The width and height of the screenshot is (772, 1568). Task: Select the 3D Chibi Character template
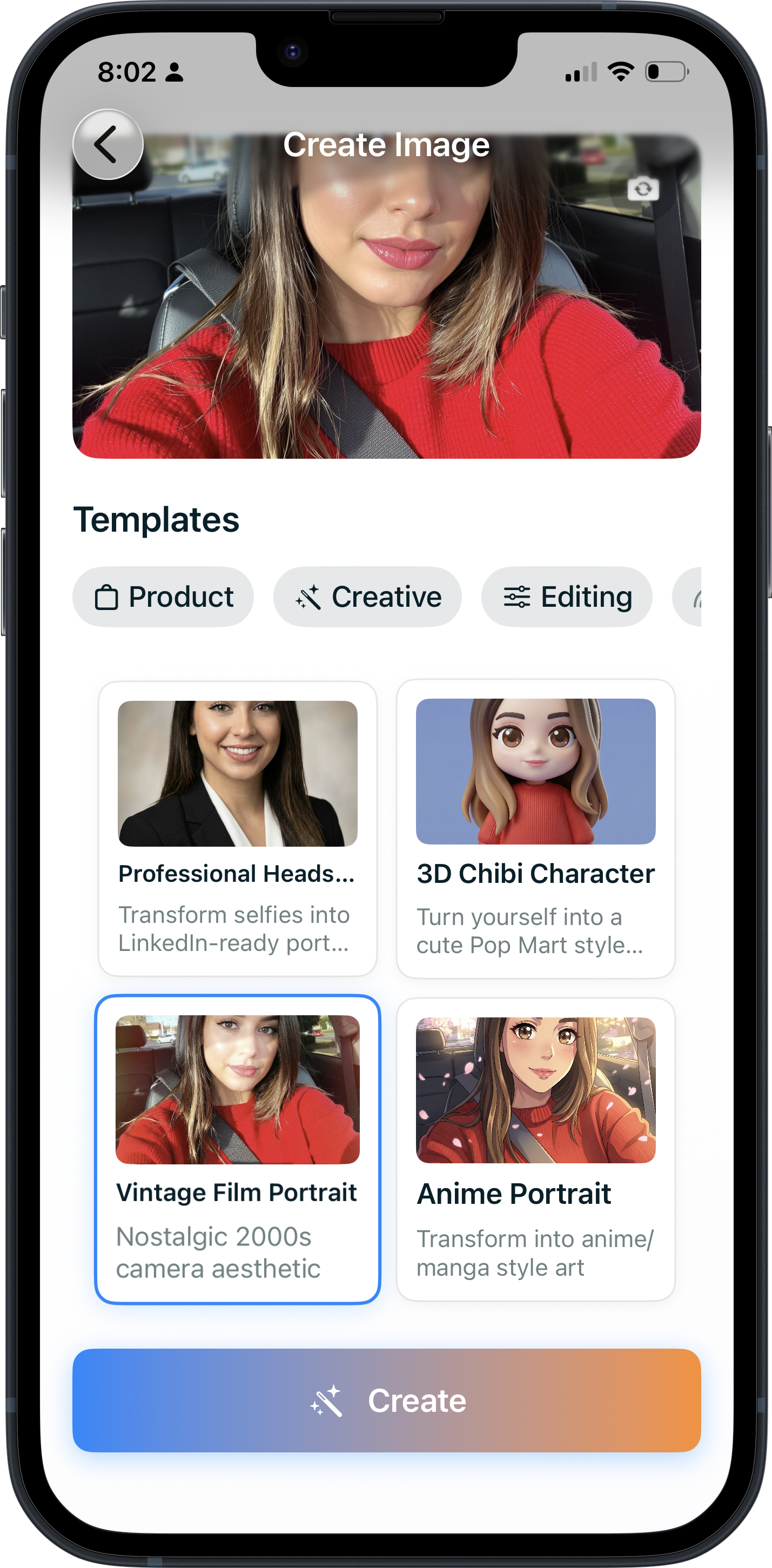point(535,828)
